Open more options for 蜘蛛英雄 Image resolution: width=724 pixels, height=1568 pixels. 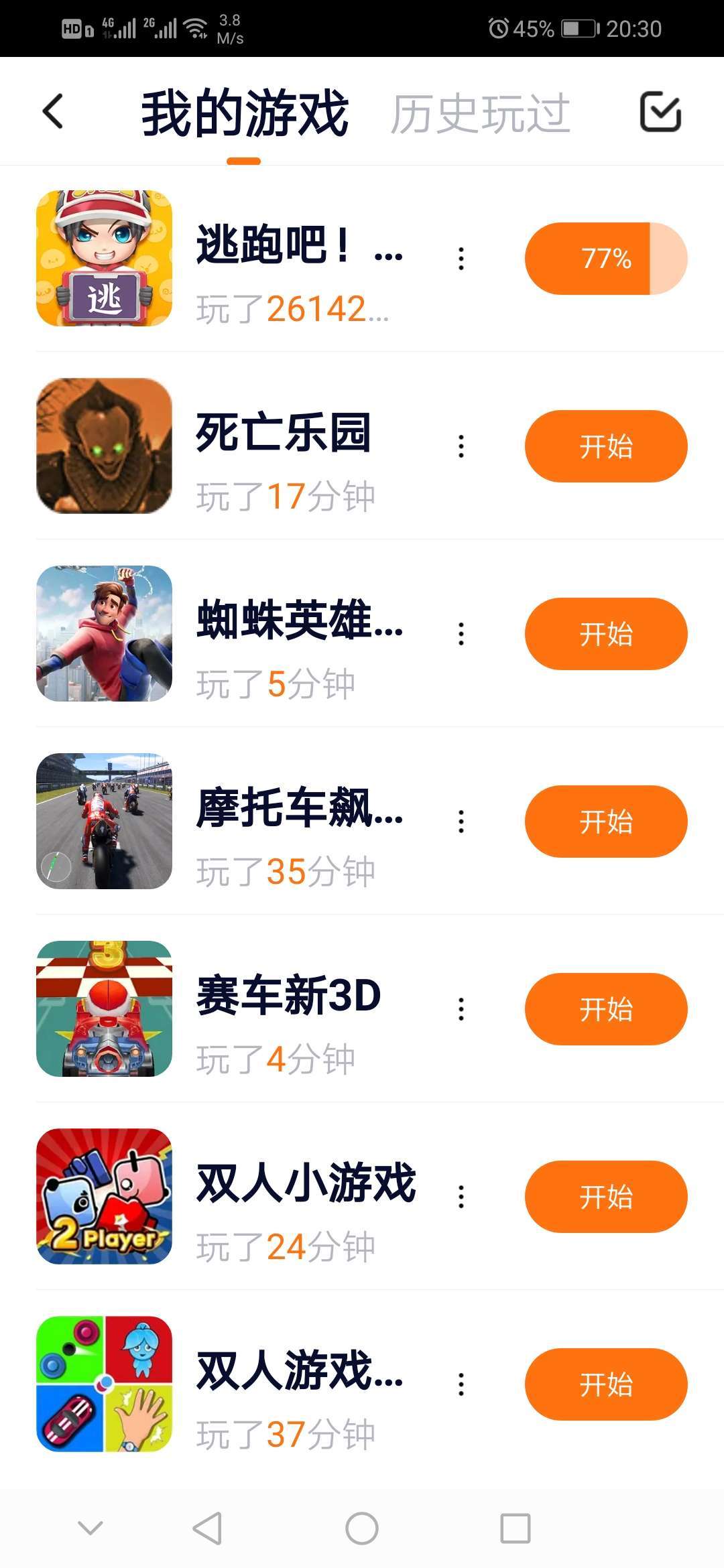pos(461,634)
